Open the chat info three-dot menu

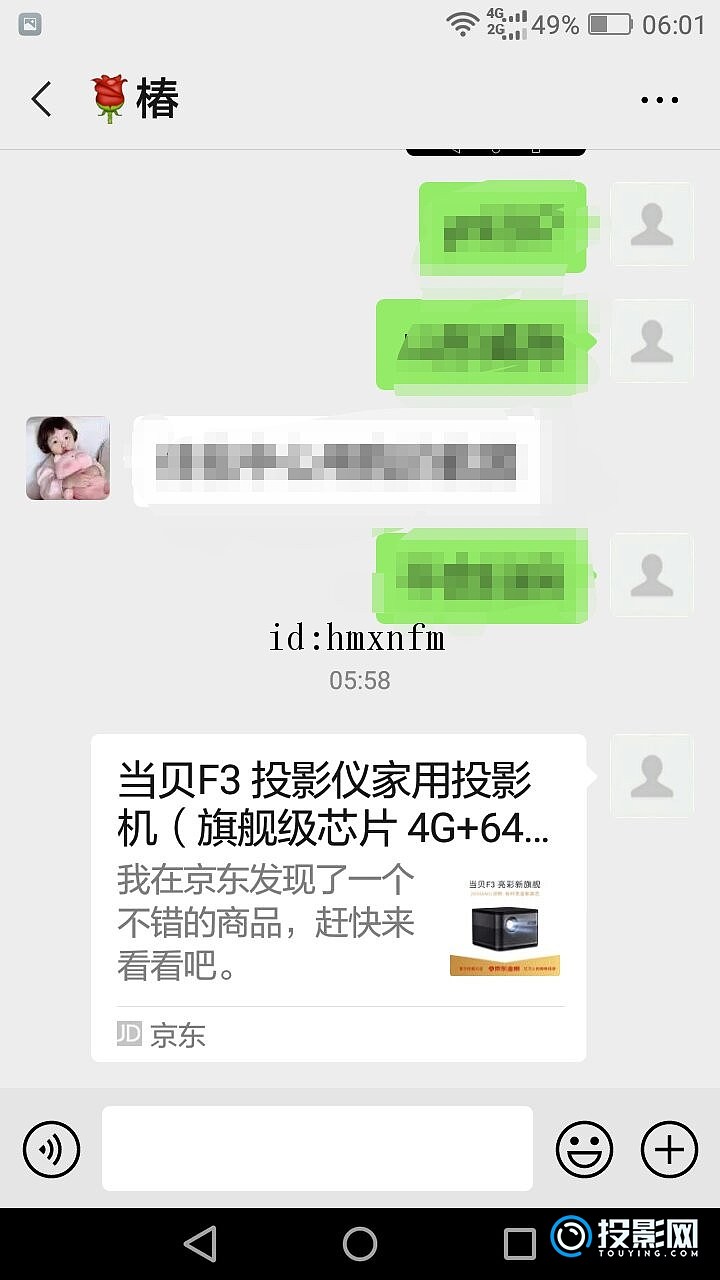click(659, 100)
